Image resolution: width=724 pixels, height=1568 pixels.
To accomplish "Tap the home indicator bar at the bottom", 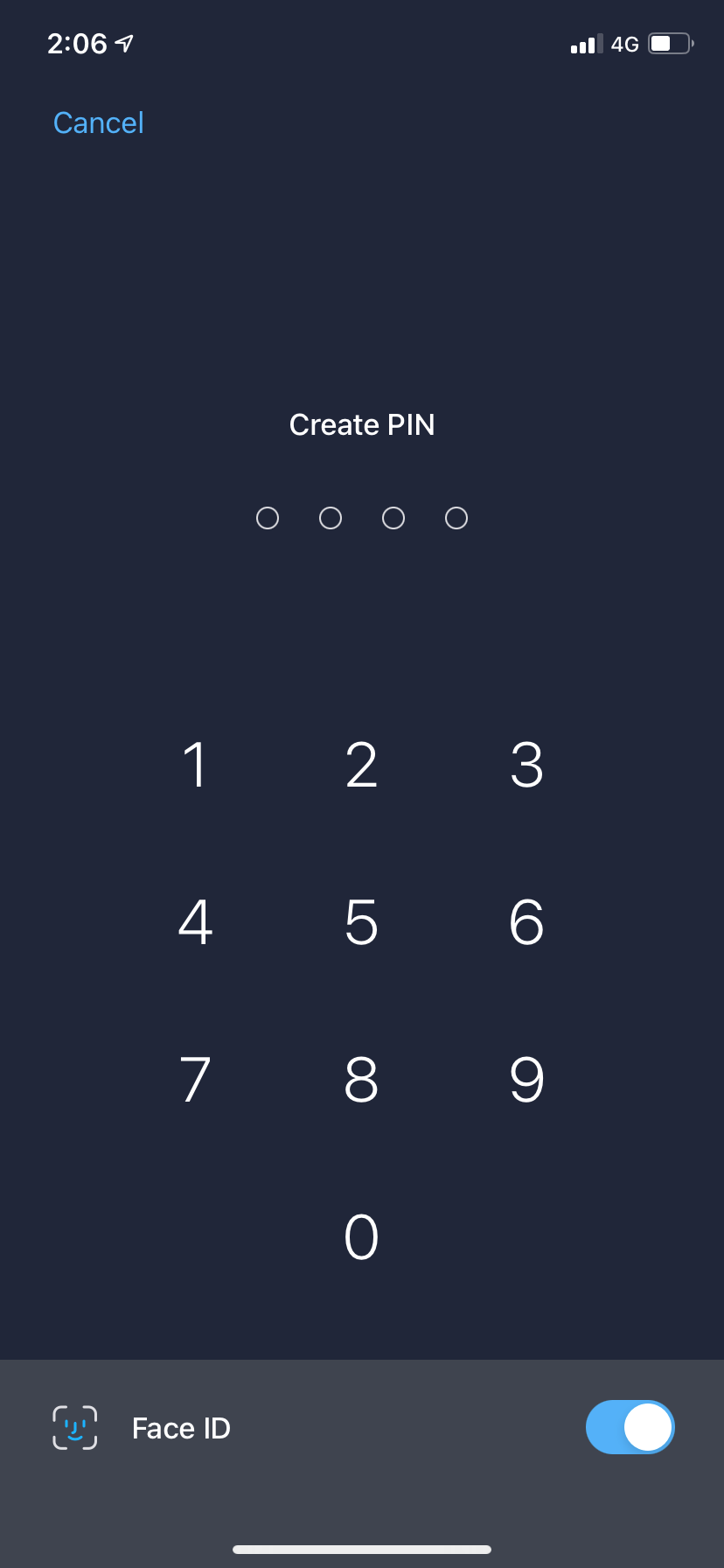I will (362, 1549).
